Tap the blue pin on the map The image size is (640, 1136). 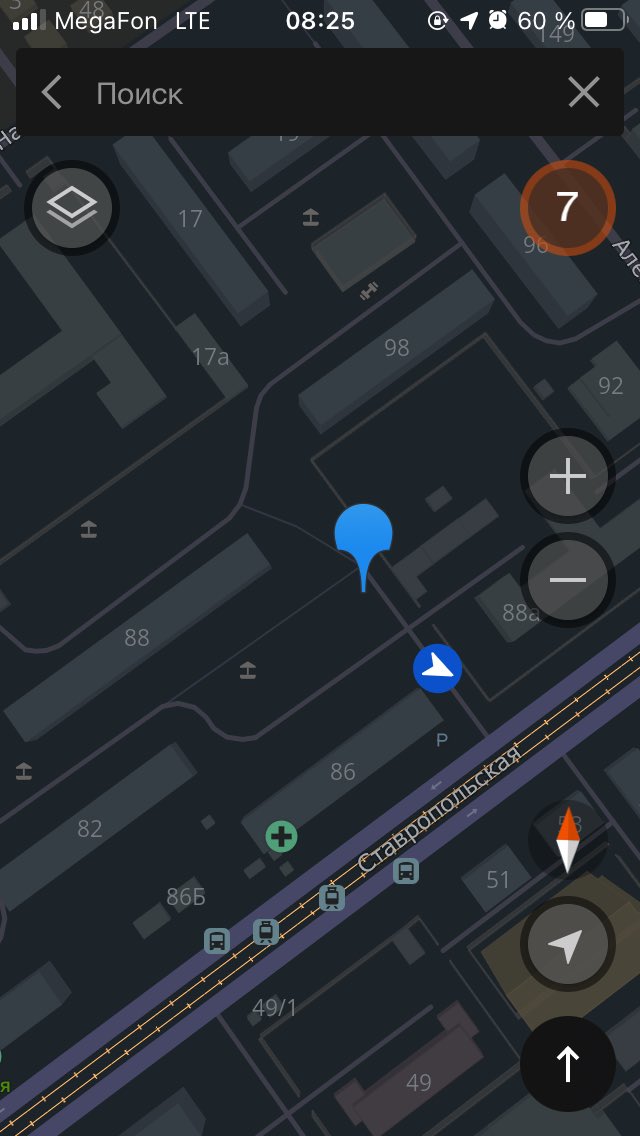coord(363,545)
